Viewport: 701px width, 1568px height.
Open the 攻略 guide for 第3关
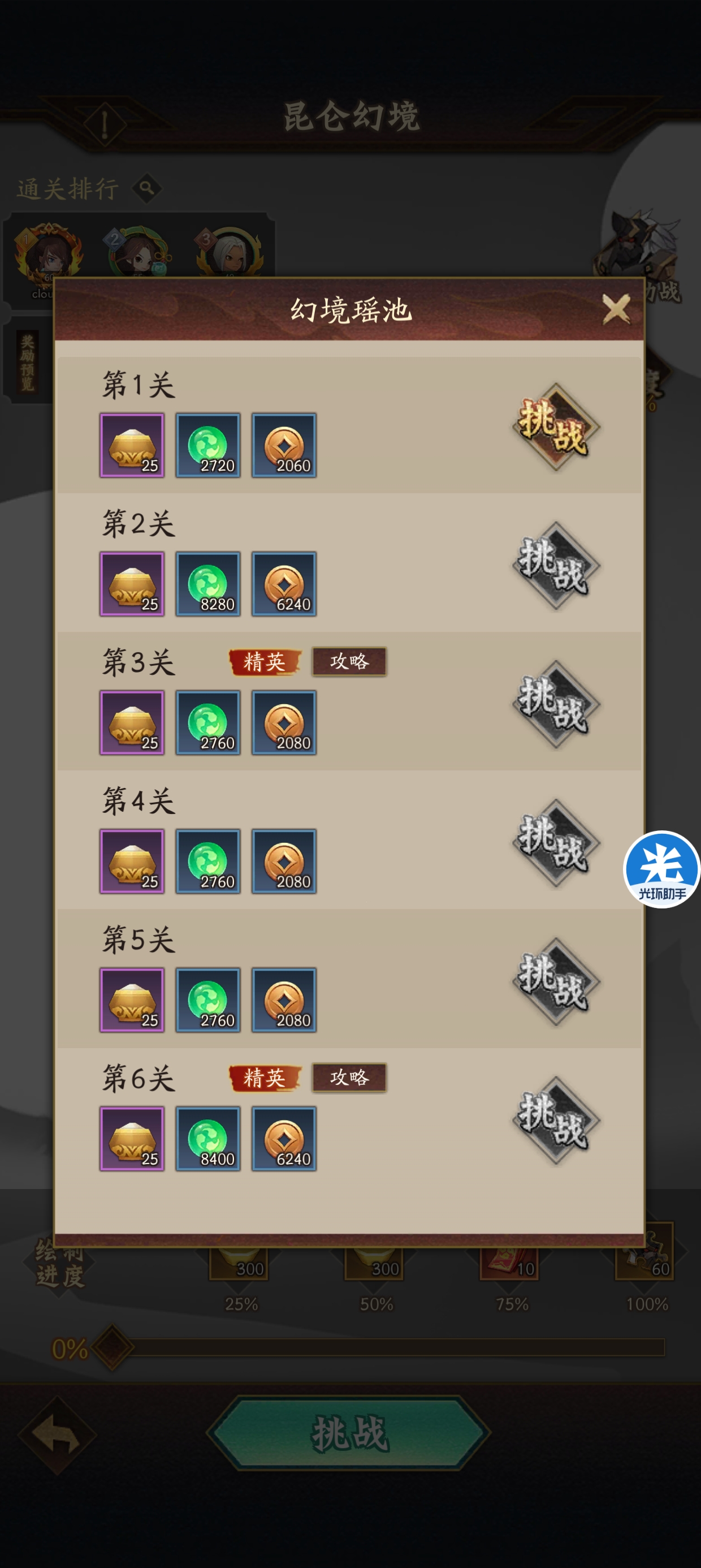[349, 661]
